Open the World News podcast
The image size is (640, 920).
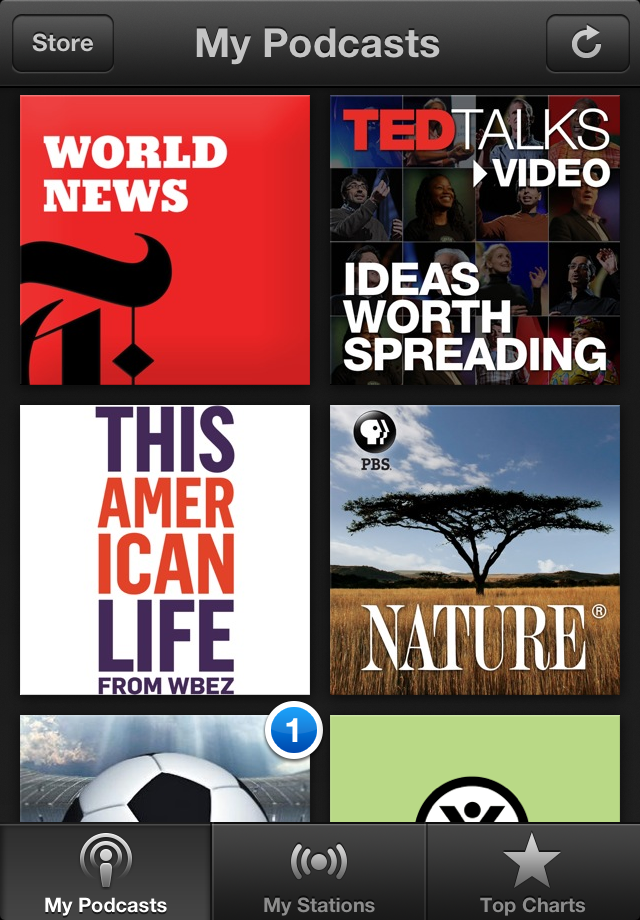click(x=165, y=240)
